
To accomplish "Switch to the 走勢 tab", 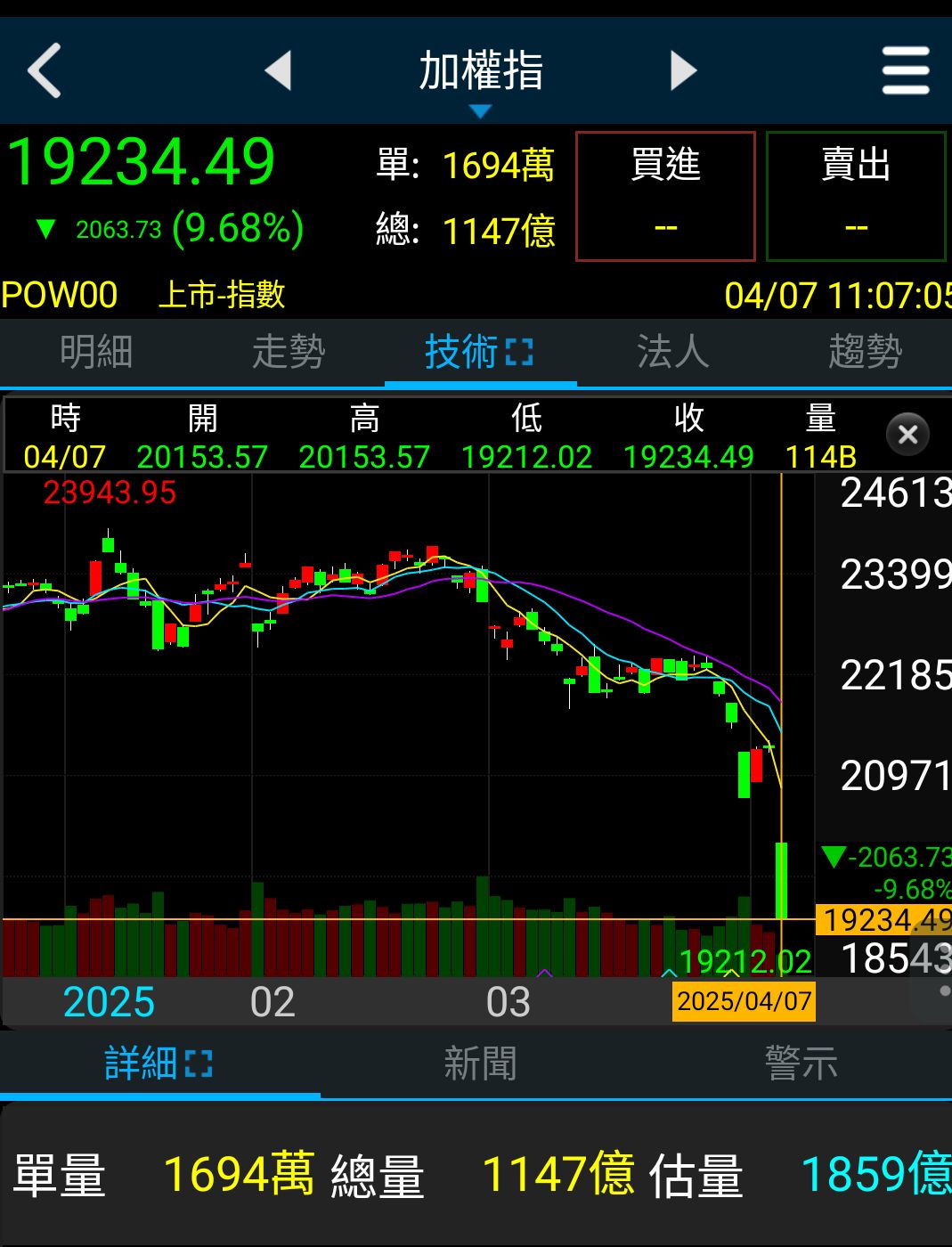I will click(x=289, y=352).
